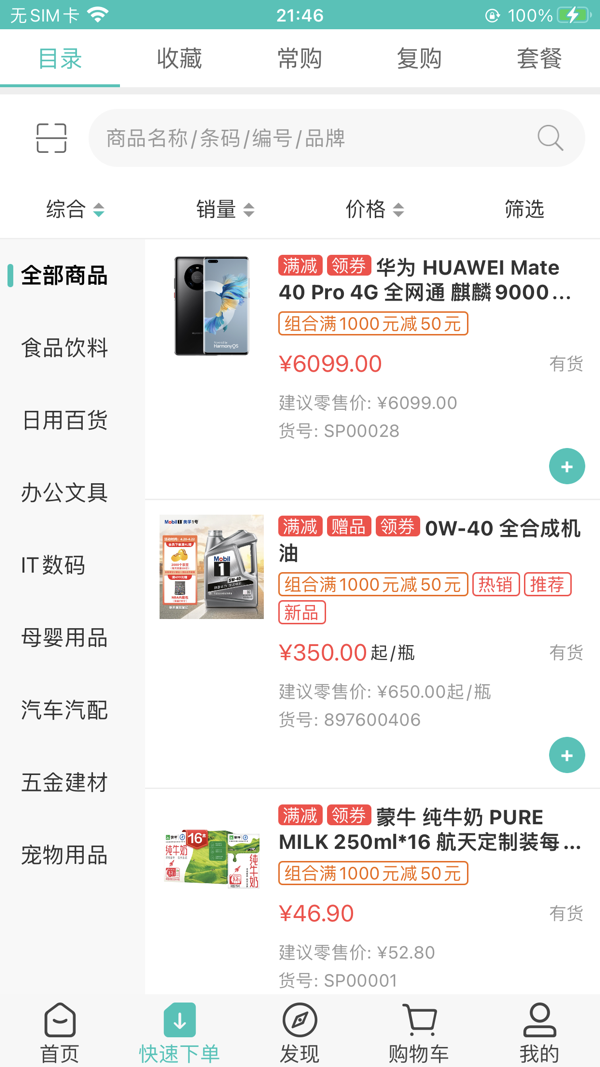Open the 套餐 tab

(x=539, y=59)
